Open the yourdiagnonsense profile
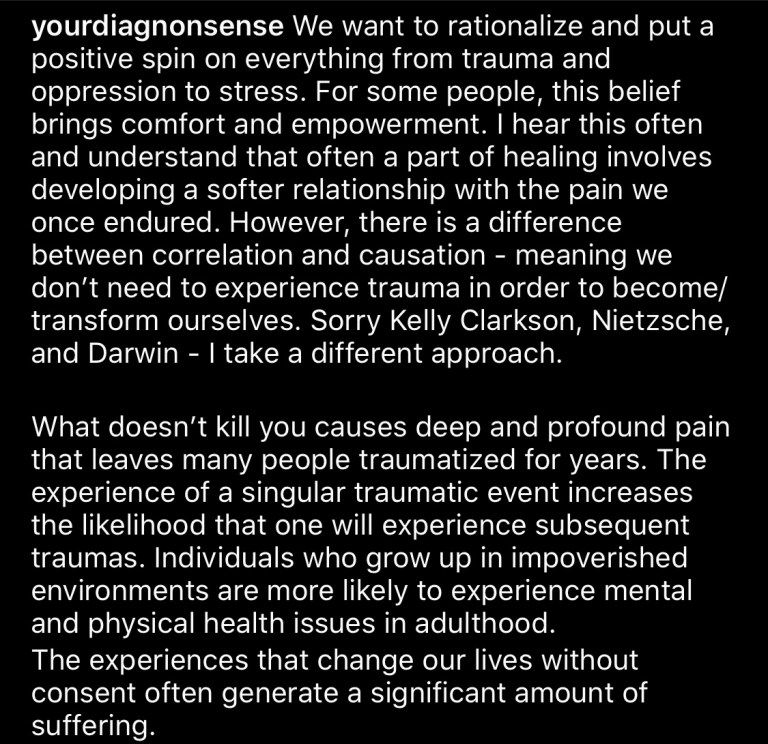Viewport: 768px width, 744px height. point(158,27)
